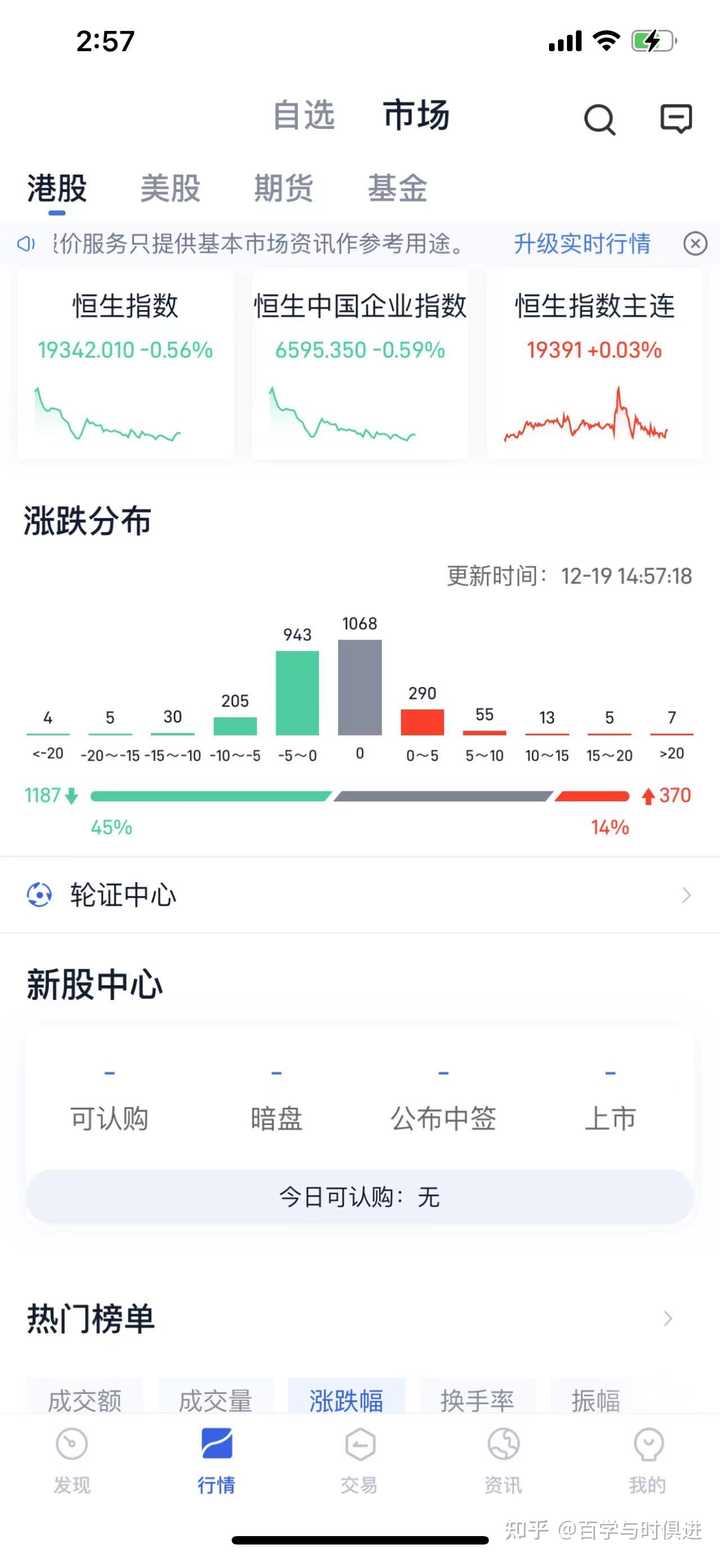Open messages via the chat bubble icon

pos(676,119)
